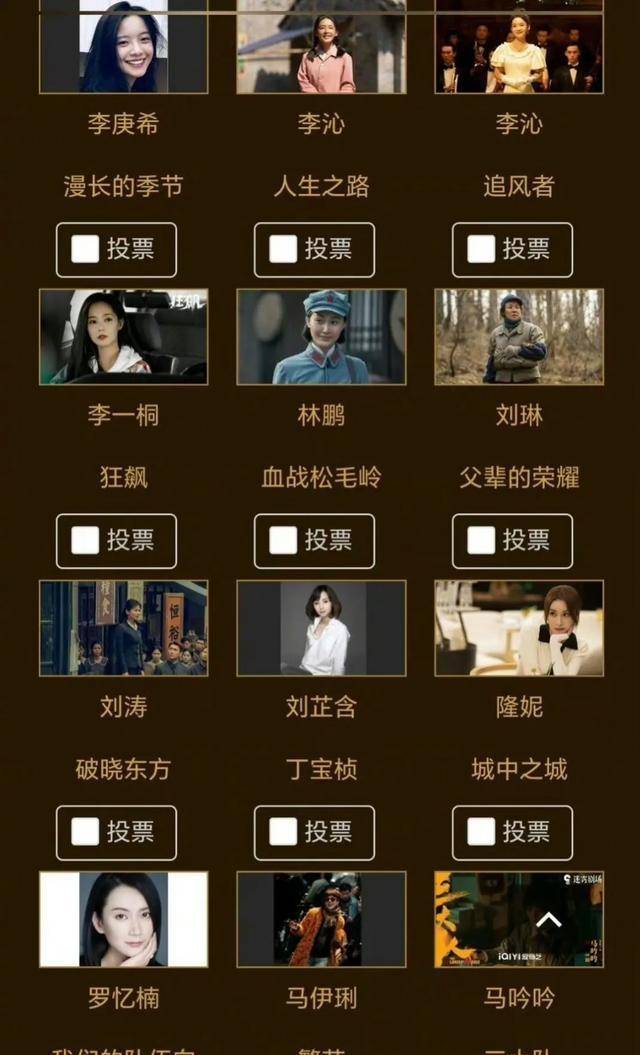This screenshot has width=640, height=1055.
Task: Vote for 李沁 in 人生之路
Action: point(314,250)
